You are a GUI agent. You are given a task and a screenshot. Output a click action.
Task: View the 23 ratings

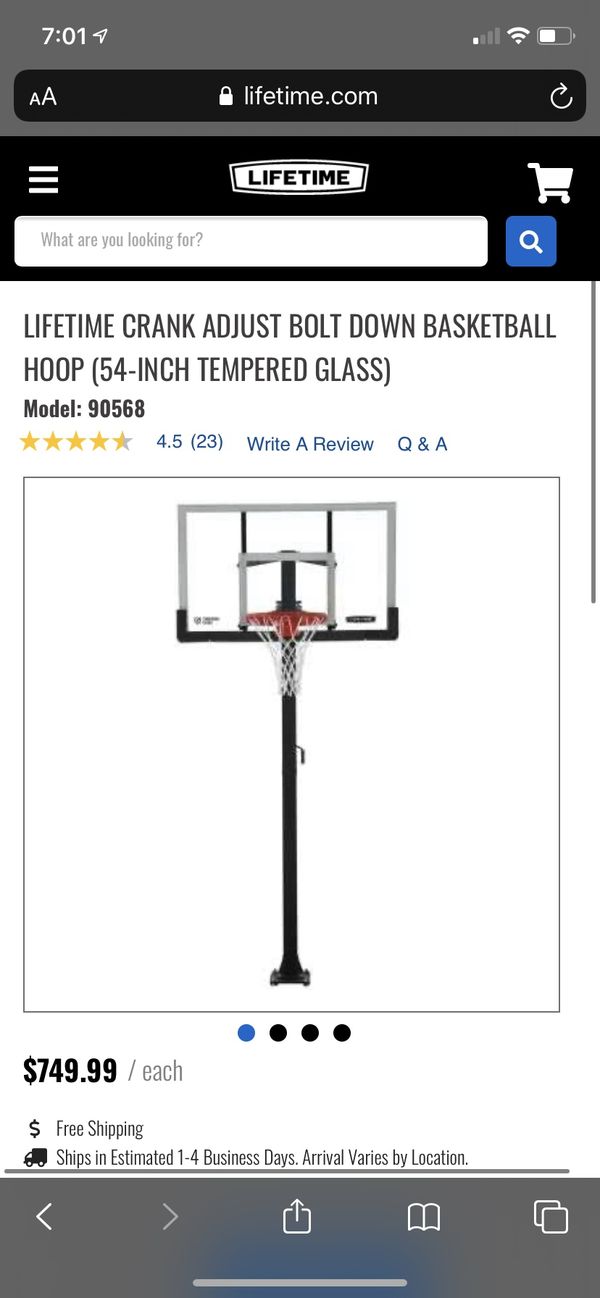[x=206, y=442]
